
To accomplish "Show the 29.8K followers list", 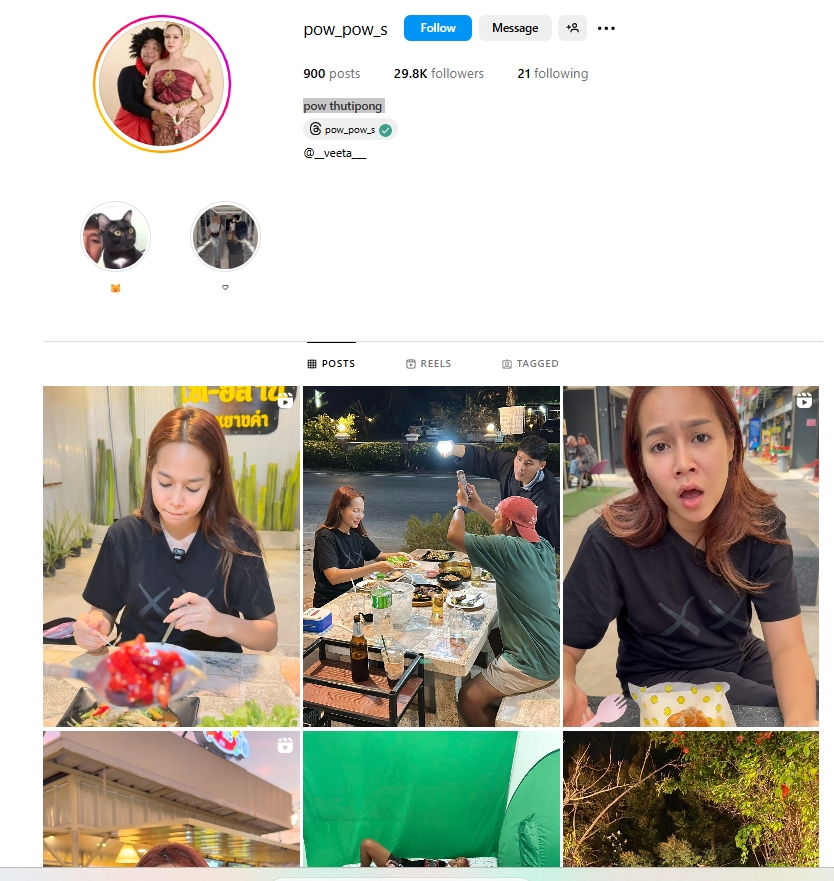I will click(x=438, y=73).
